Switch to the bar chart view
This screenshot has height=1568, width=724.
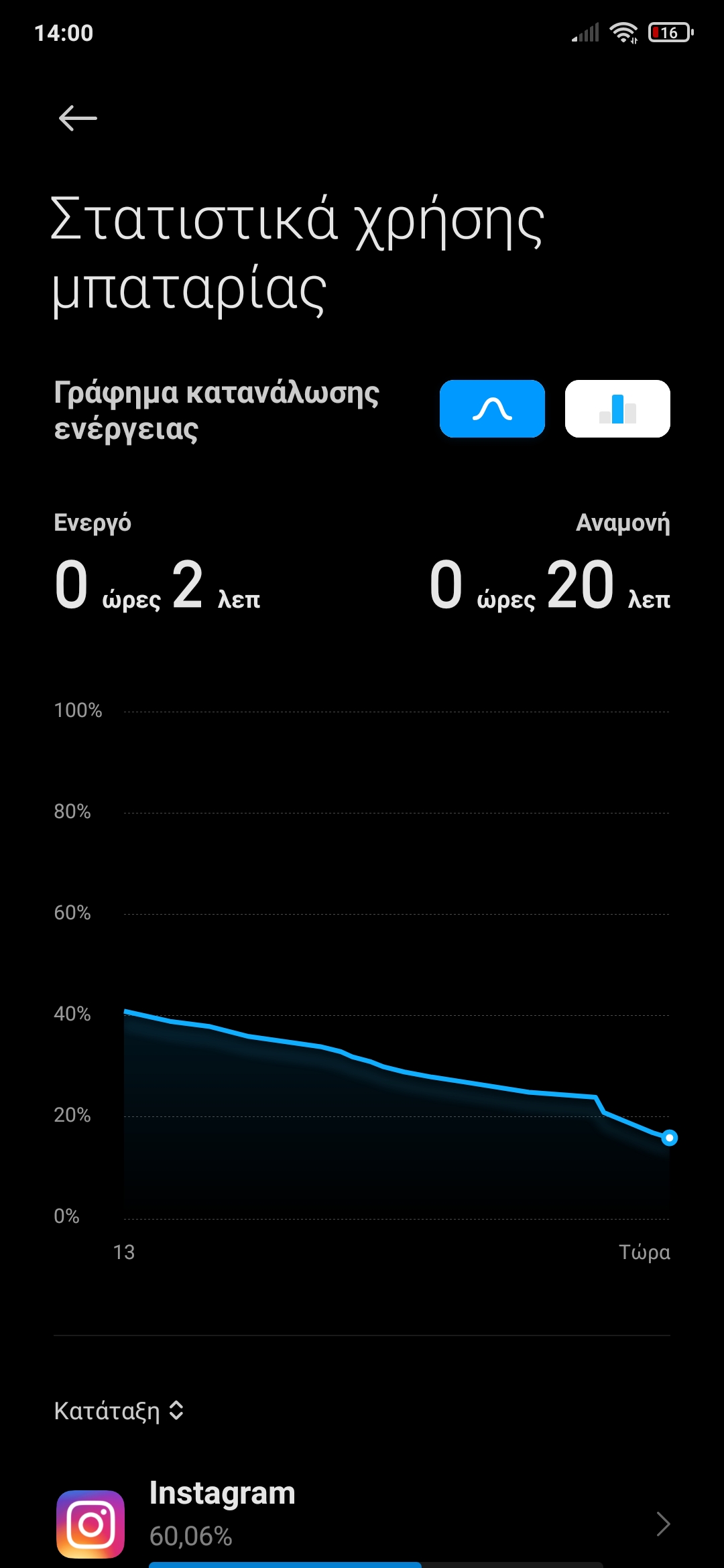tap(617, 409)
